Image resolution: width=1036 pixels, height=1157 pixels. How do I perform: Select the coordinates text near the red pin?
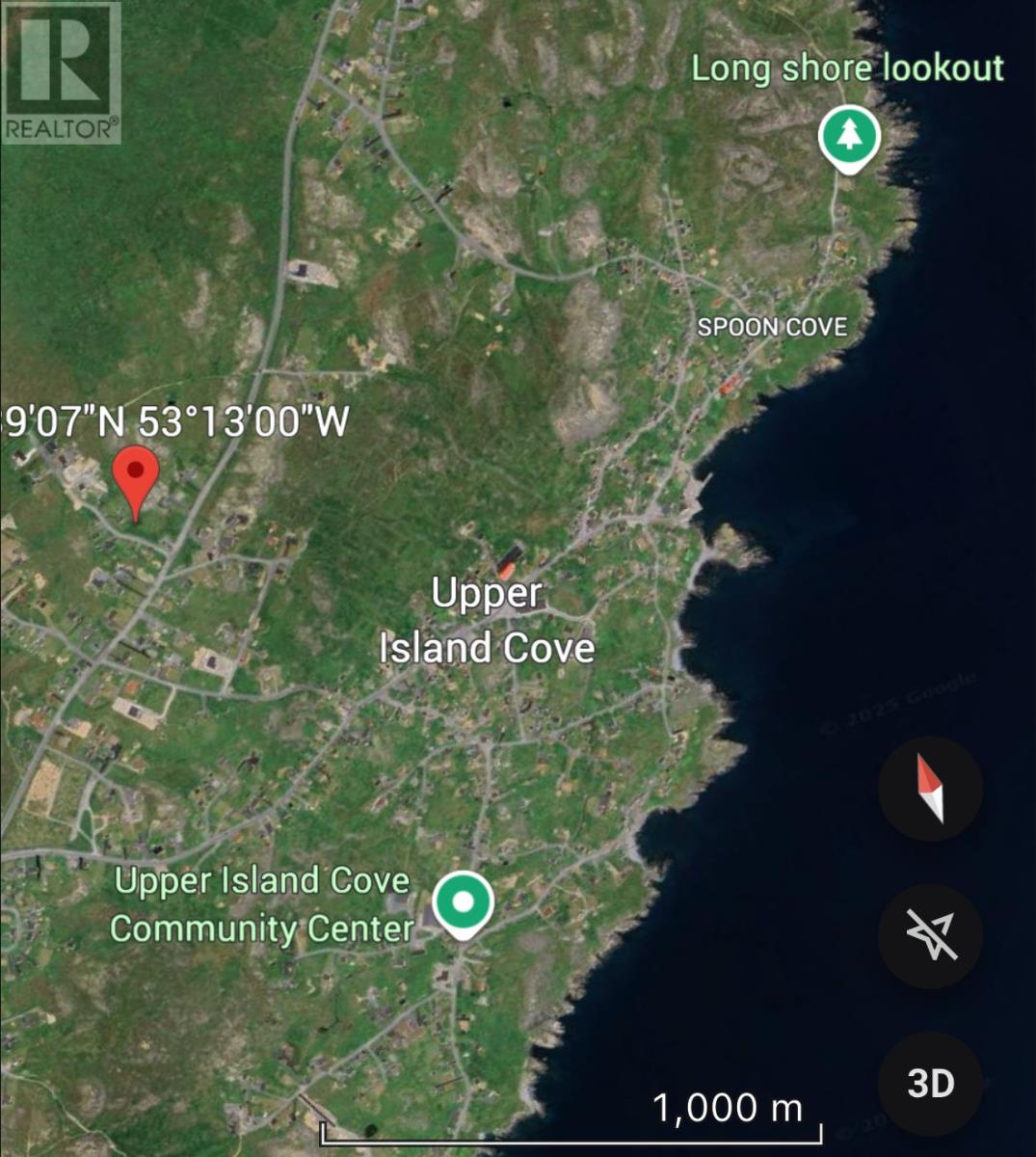[173, 421]
